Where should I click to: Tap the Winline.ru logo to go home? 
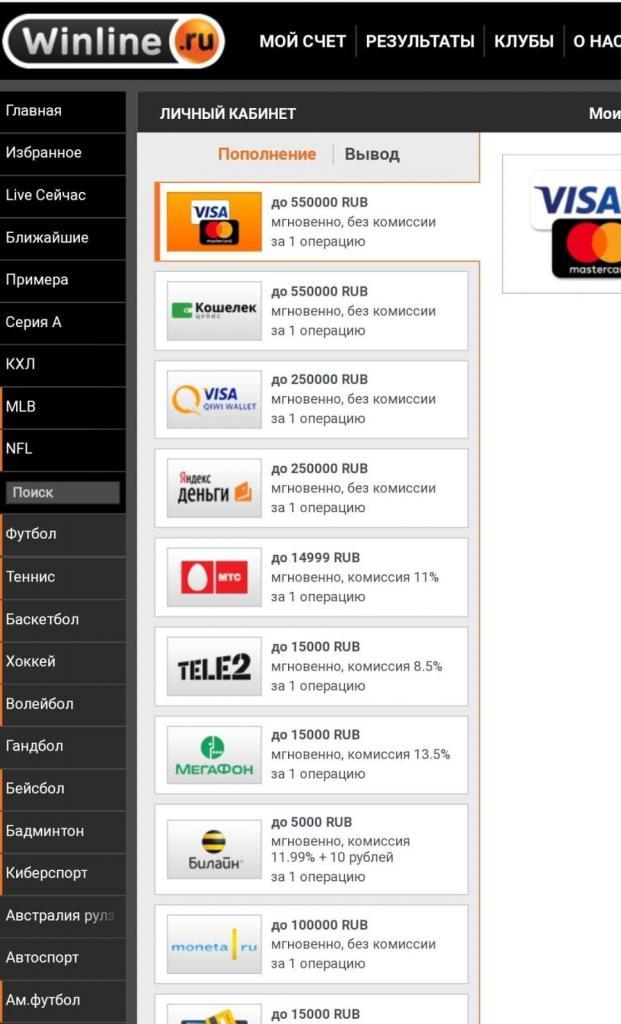coord(113,41)
